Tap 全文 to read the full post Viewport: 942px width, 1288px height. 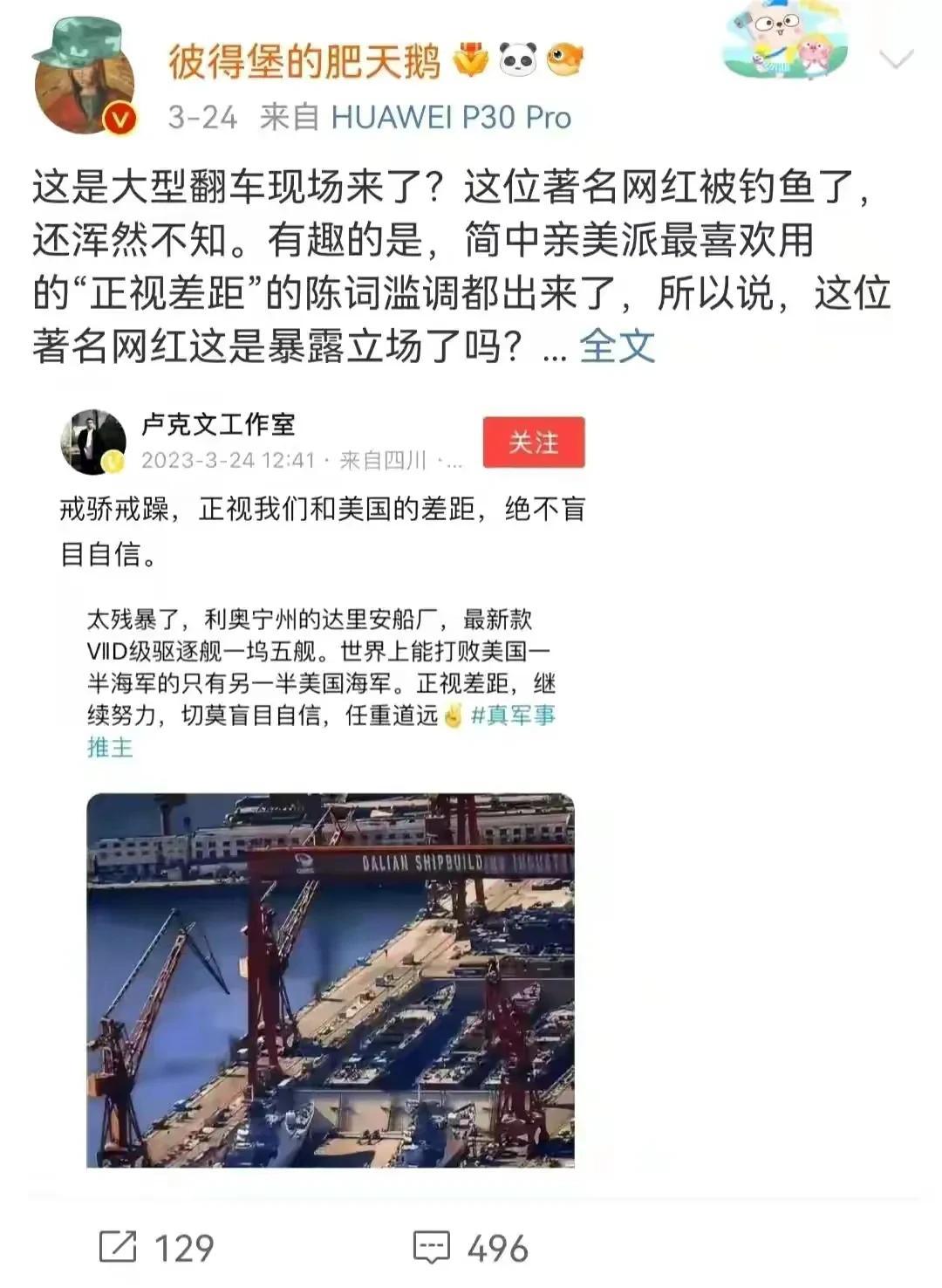pos(617,346)
